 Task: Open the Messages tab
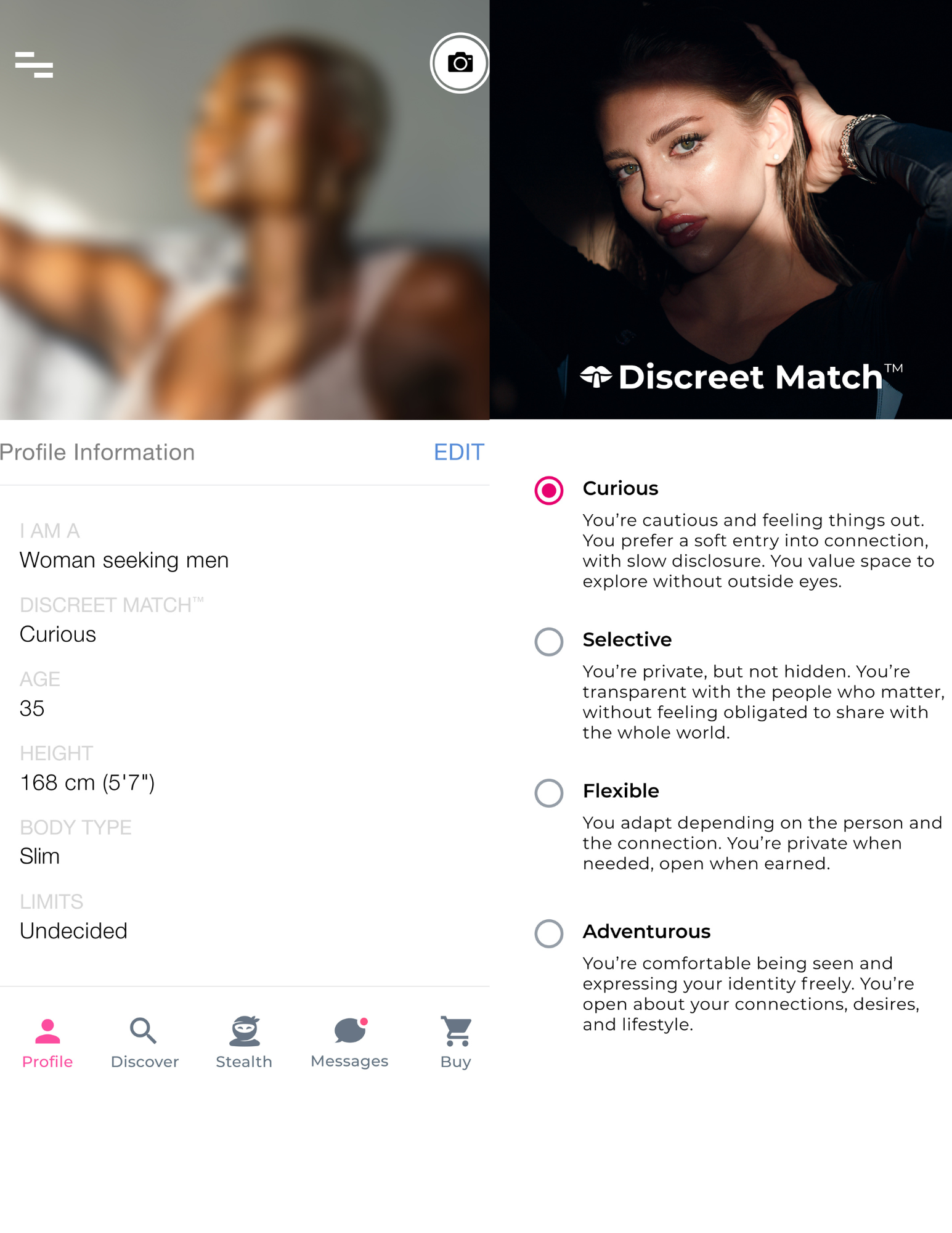349,1043
